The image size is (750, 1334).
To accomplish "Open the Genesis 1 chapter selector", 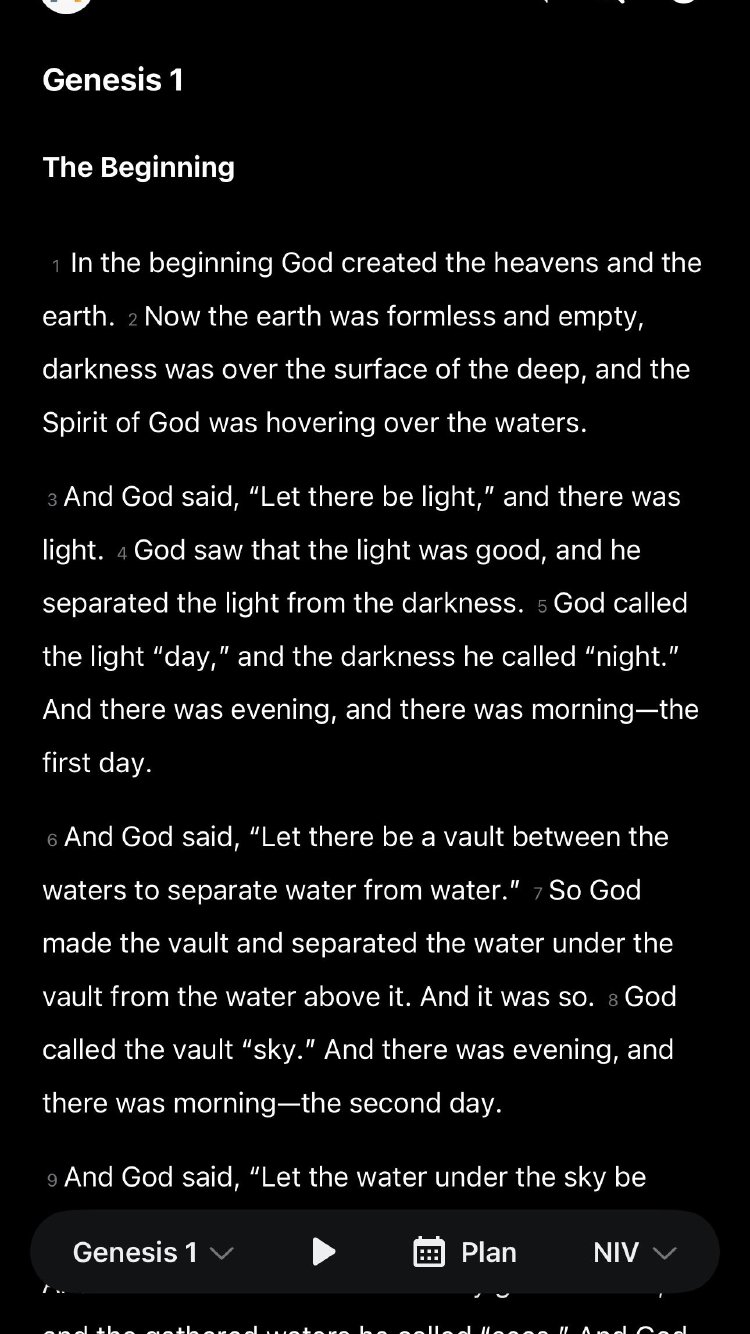I will pyautogui.click(x=153, y=1252).
